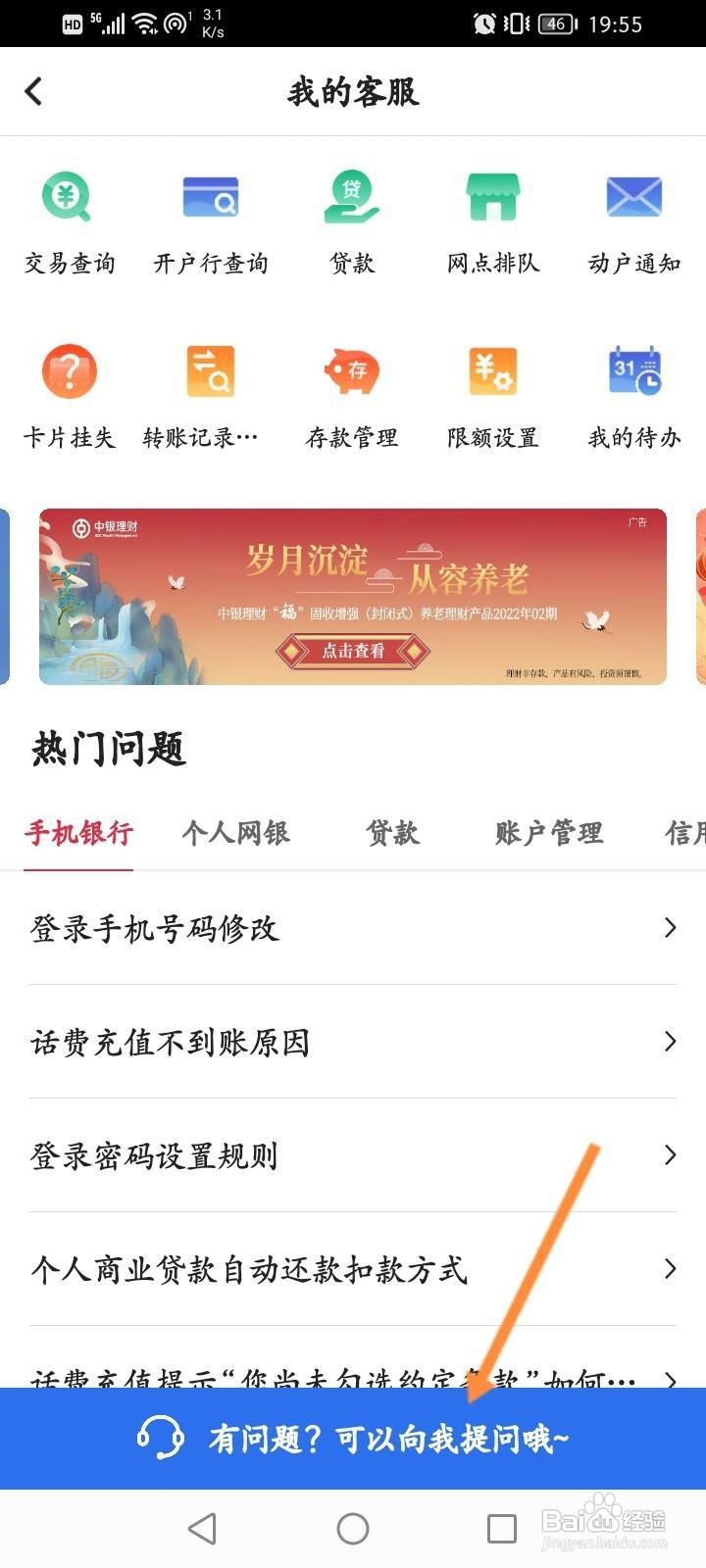Open the 我的待办 calendar to-do icon
The width and height of the screenshot is (706, 1568).
tap(633, 372)
